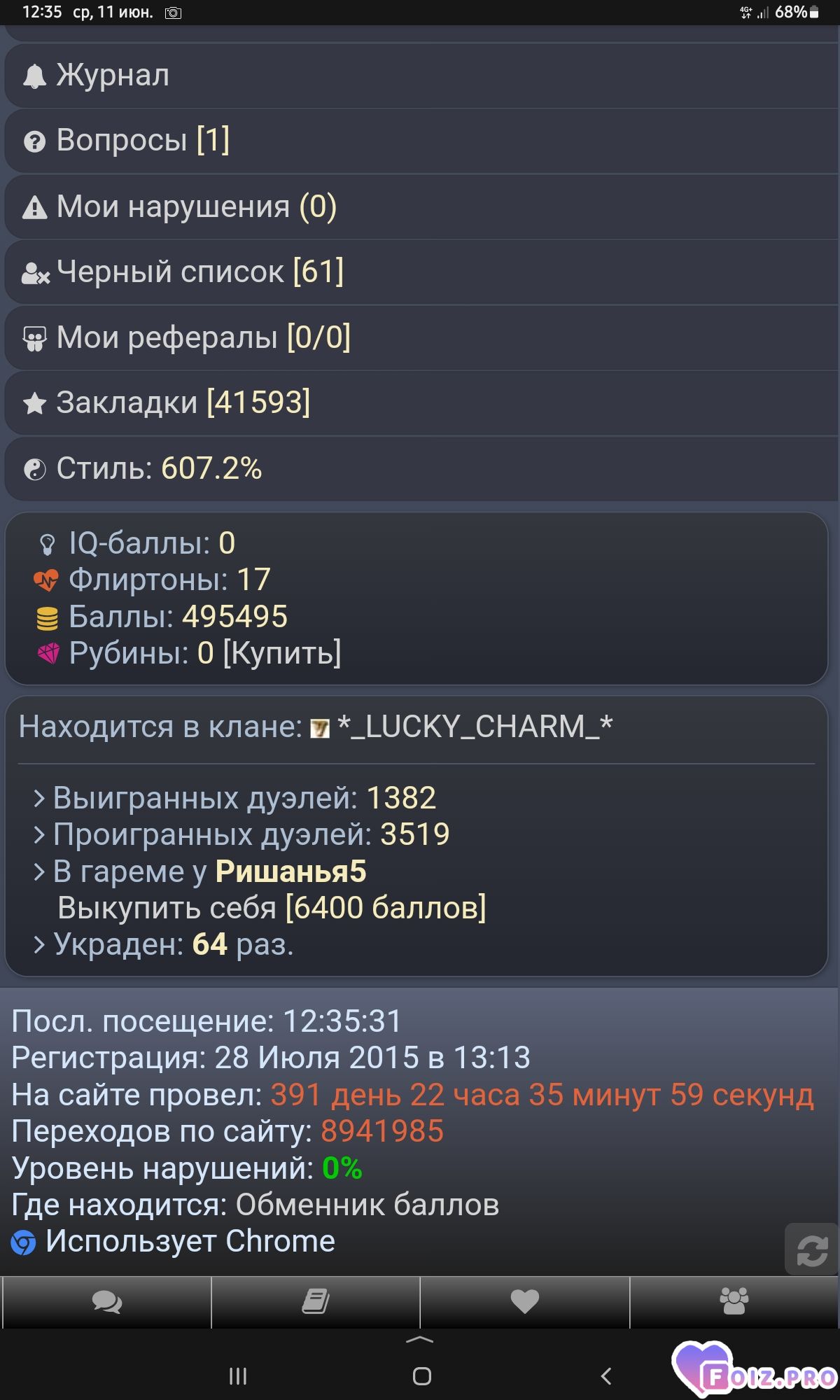Tap the system home button
The height and width of the screenshot is (1400, 840).
(421, 1376)
